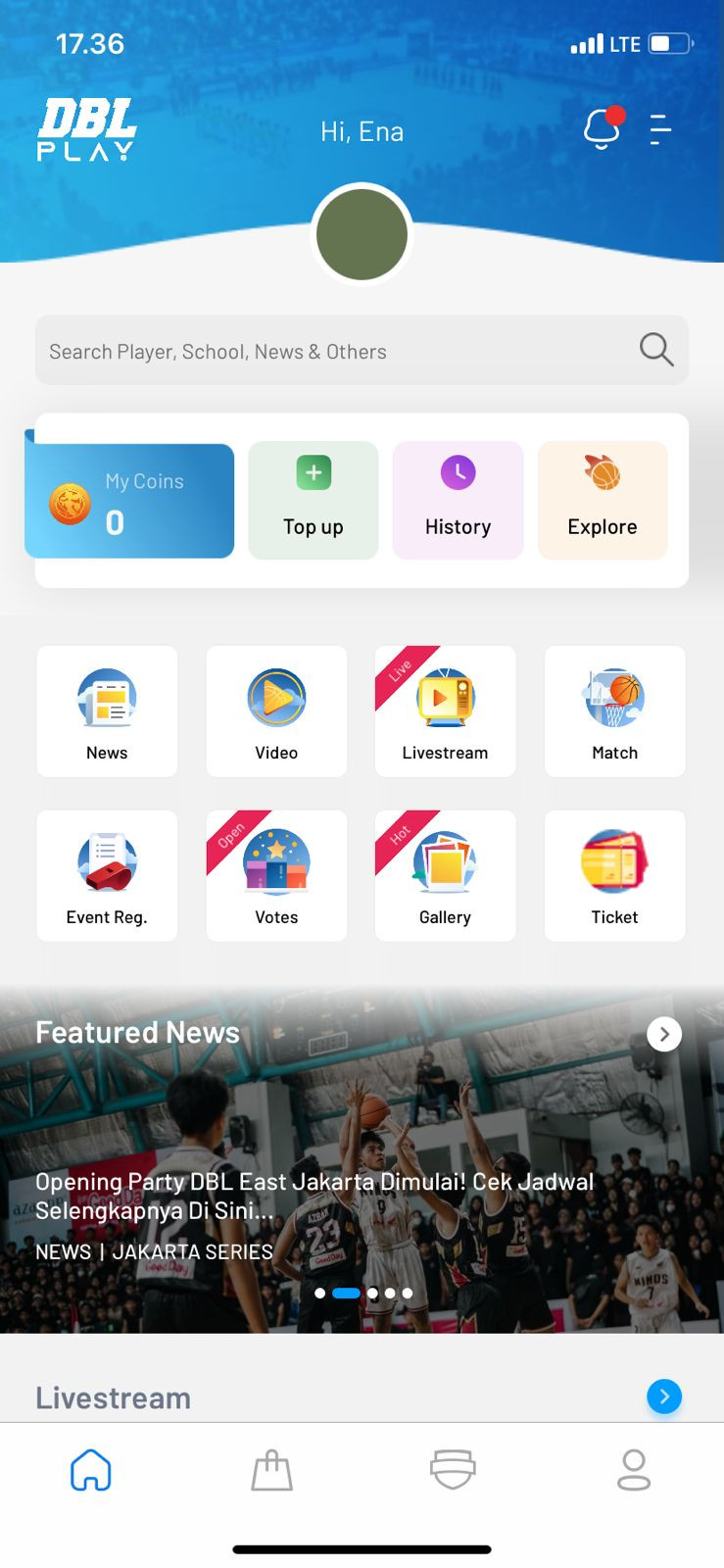Image resolution: width=724 pixels, height=1568 pixels.
Task: Open the menu icon beside the bell
Action: click(x=660, y=129)
